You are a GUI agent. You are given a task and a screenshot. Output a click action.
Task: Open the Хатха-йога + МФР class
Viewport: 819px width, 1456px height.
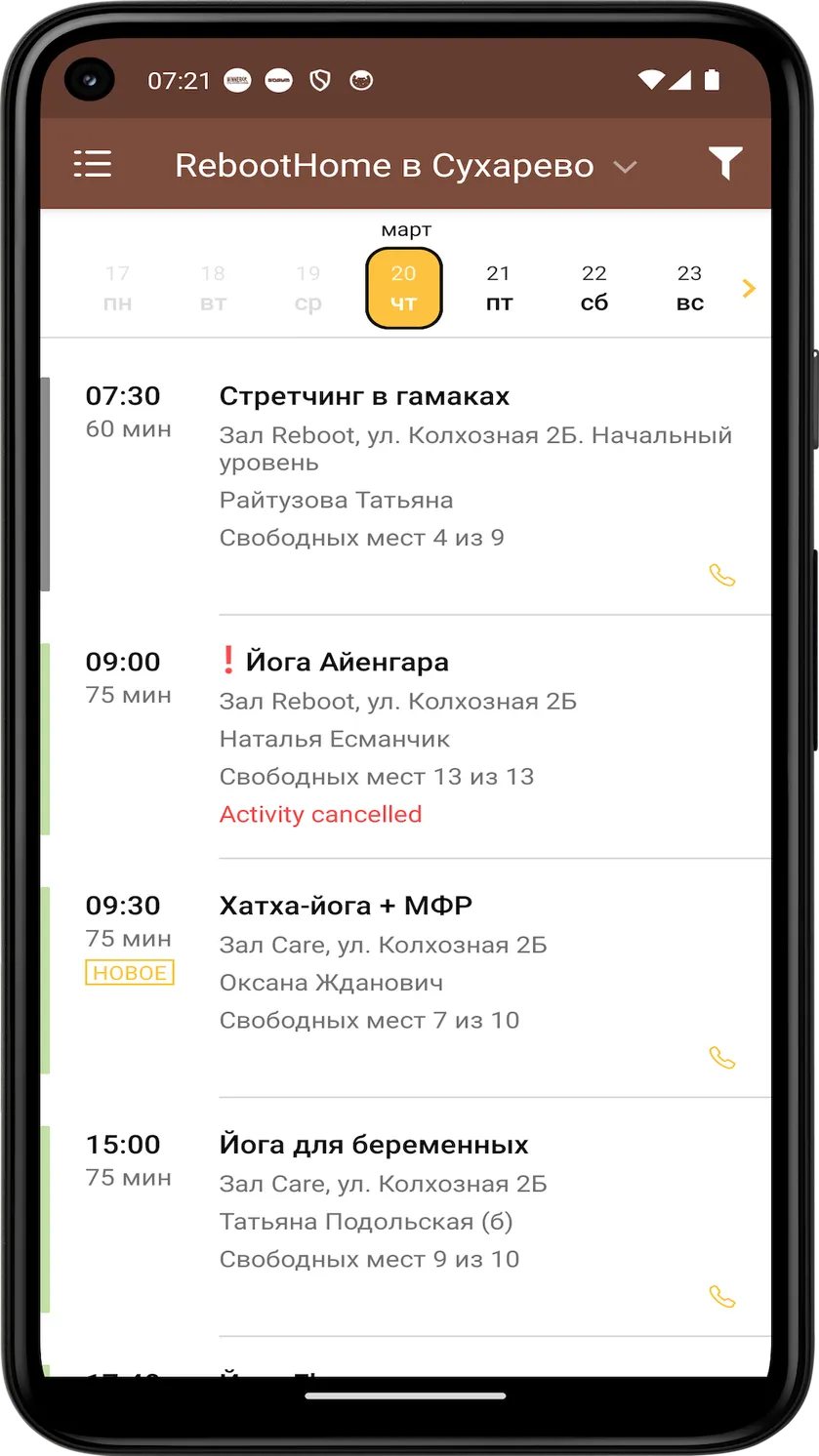(405, 979)
